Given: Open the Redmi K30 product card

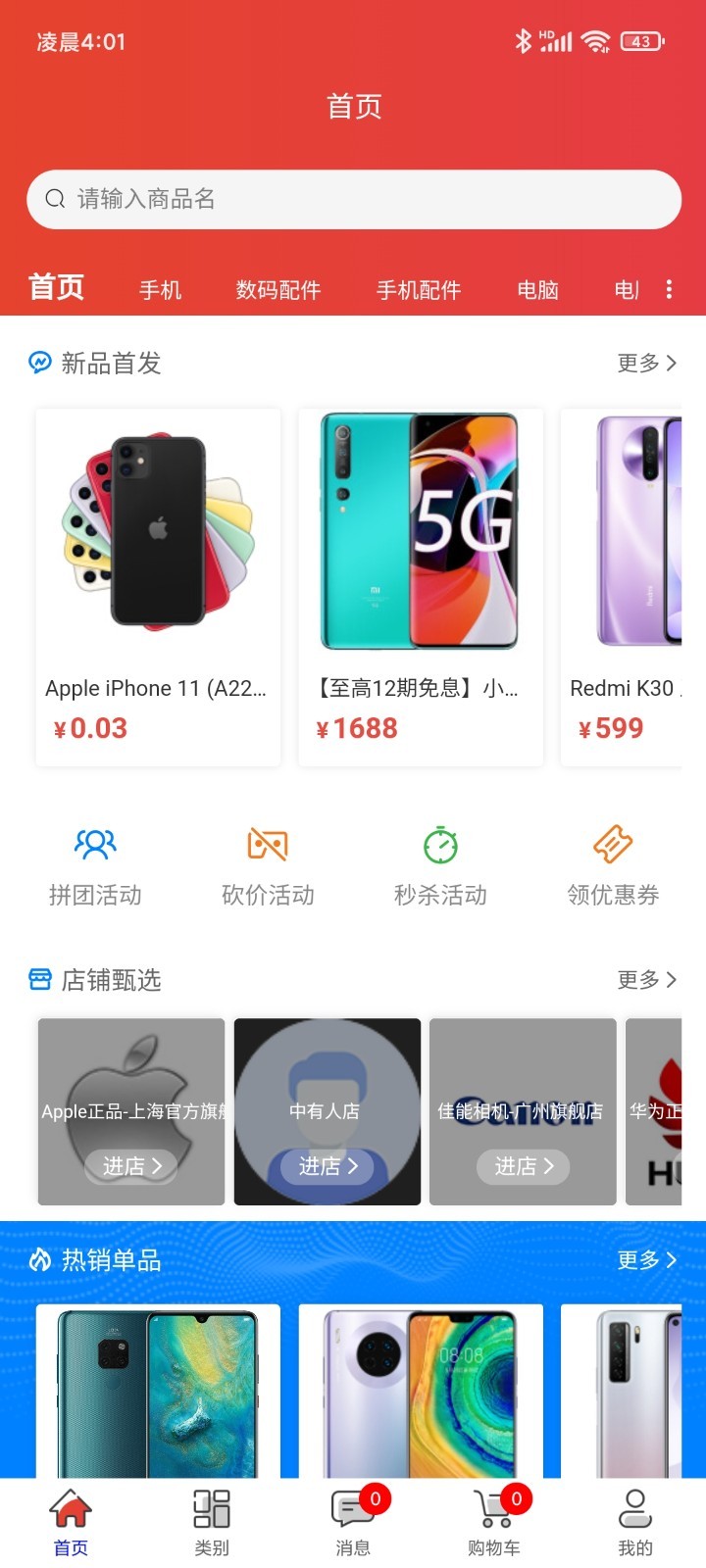Looking at the screenshot, I should pos(623,586).
